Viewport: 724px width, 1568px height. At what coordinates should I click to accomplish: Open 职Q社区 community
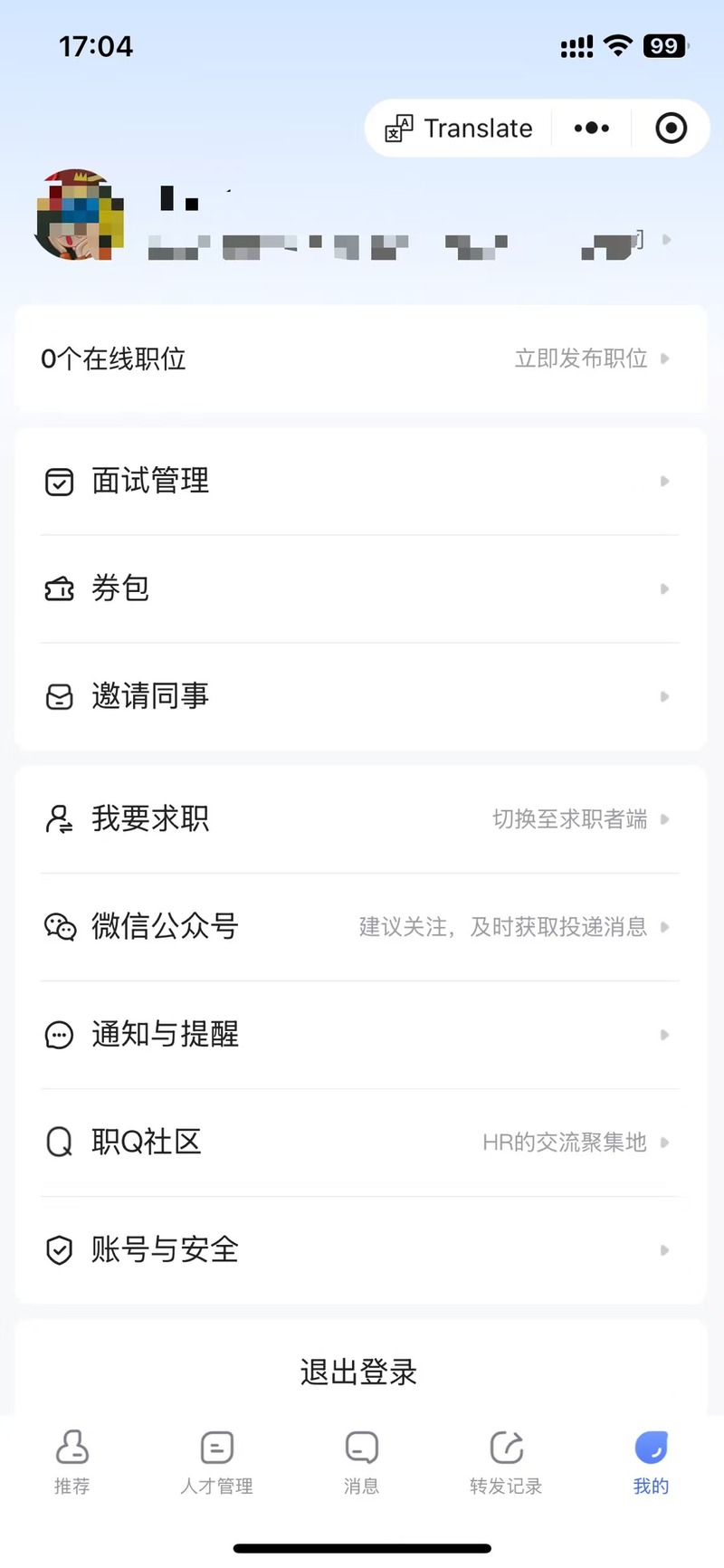(361, 1143)
